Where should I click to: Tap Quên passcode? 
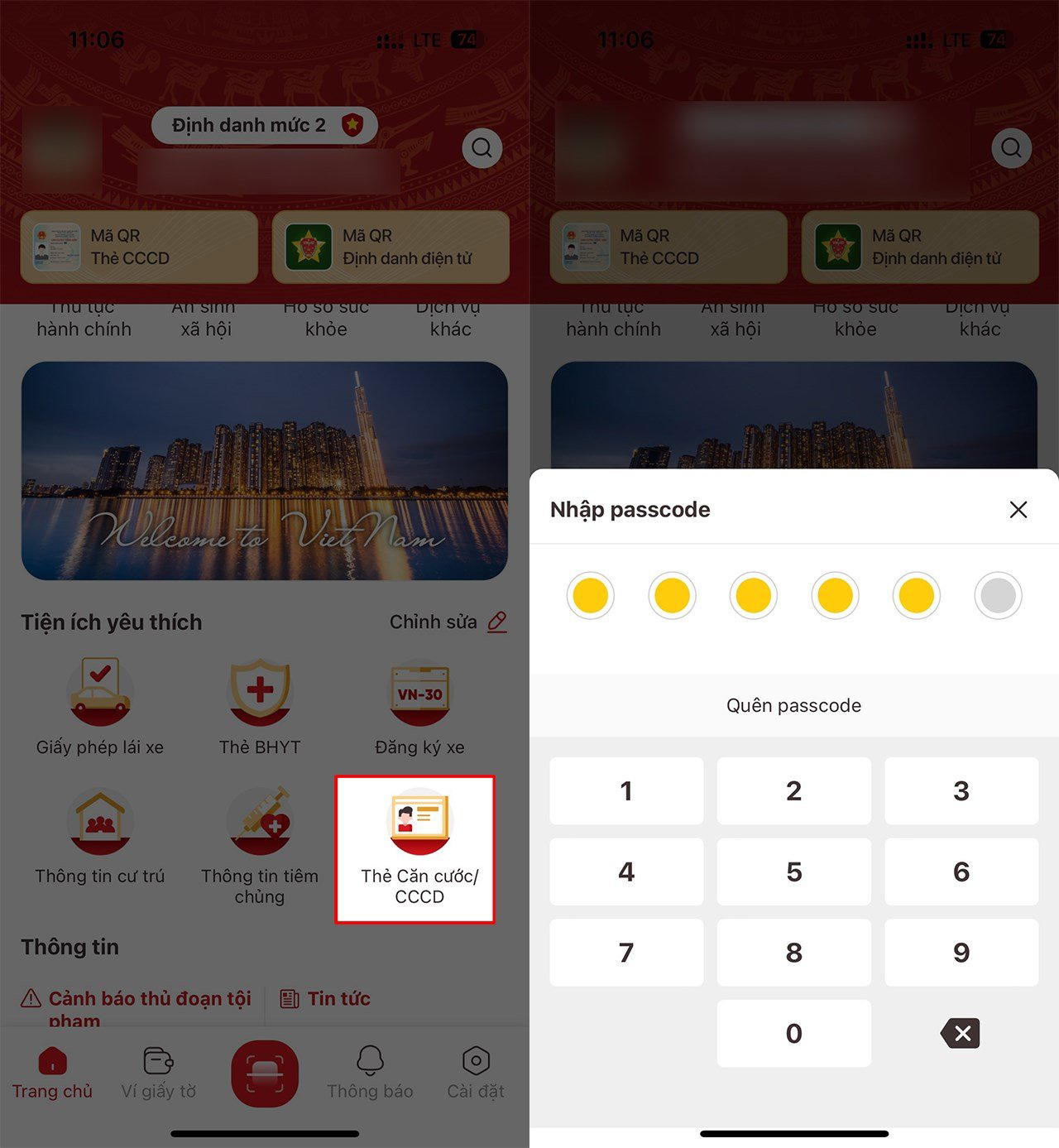[793, 705]
